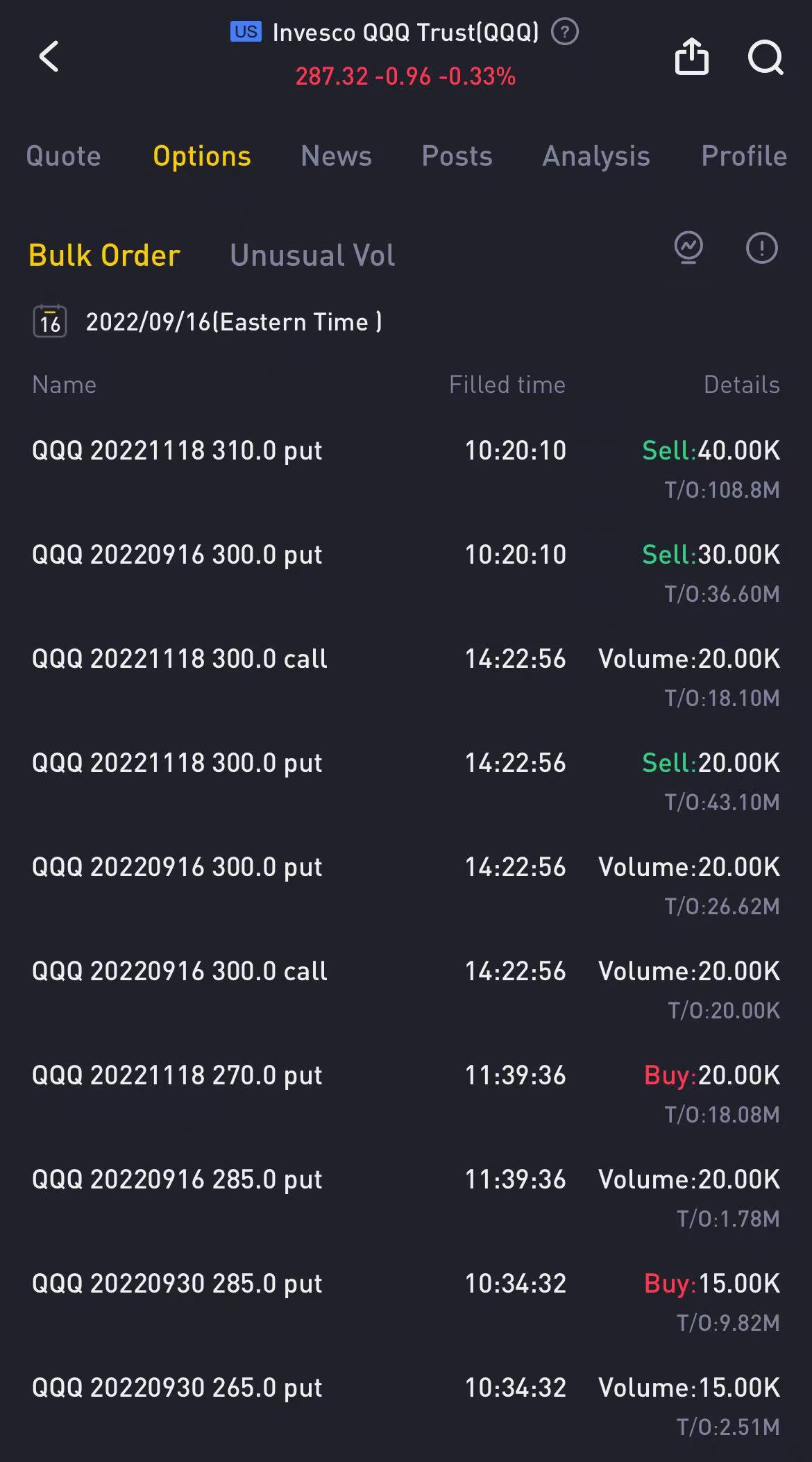812x1462 pixels.
Task: Share the QQQ page
Action: click(x=691, y=56)
